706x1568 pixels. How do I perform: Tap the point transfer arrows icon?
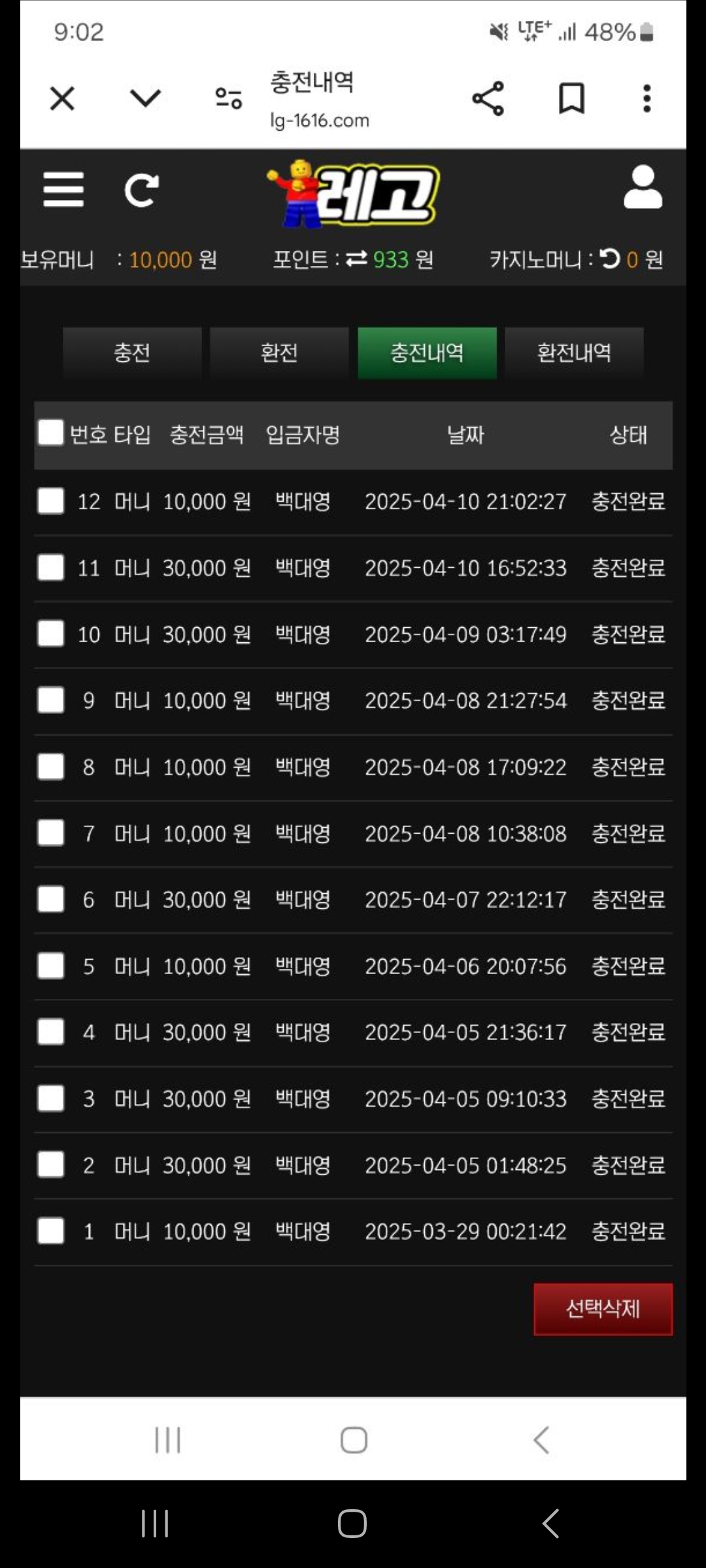(x=356, y=259)
